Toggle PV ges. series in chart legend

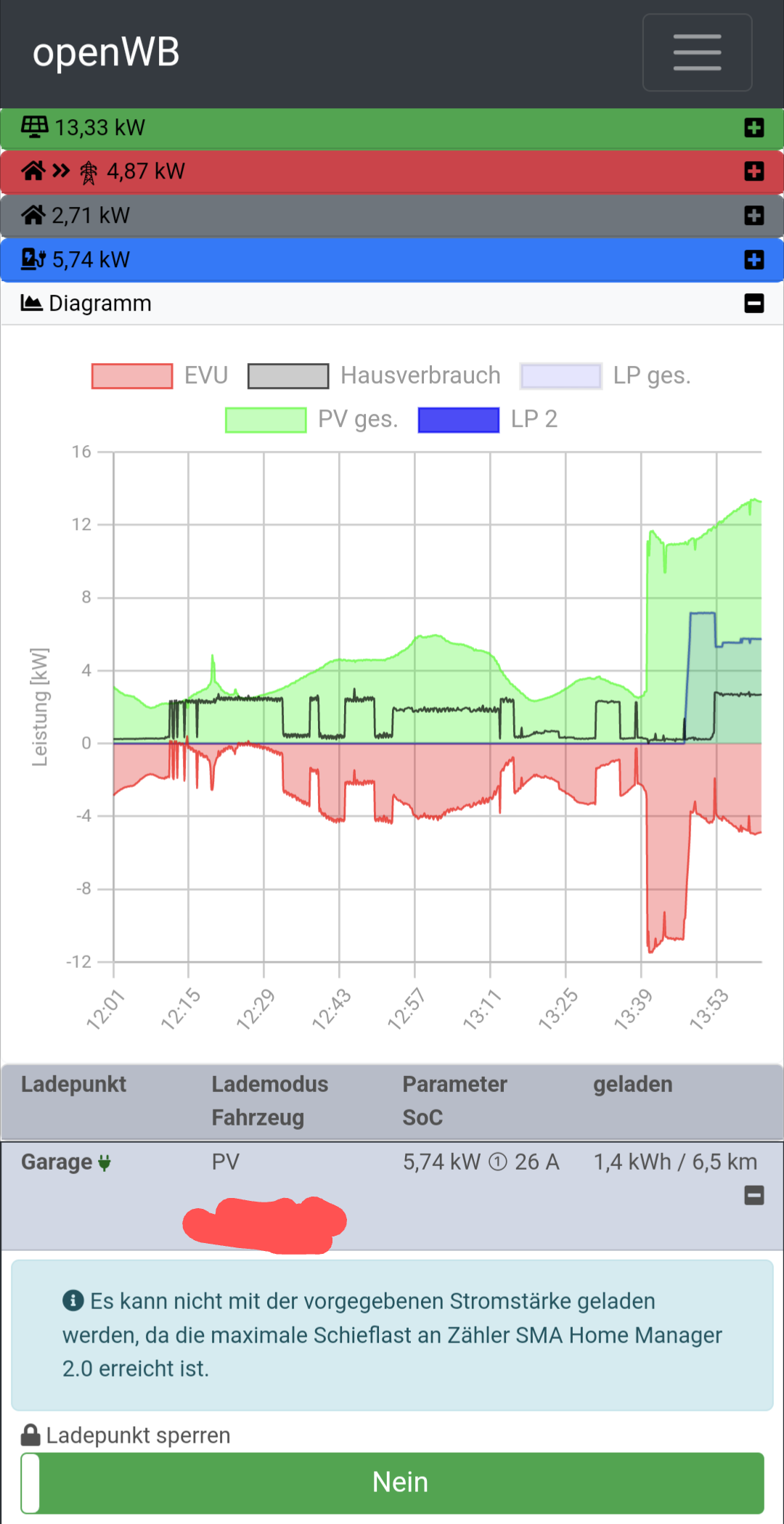pos(312,419)
